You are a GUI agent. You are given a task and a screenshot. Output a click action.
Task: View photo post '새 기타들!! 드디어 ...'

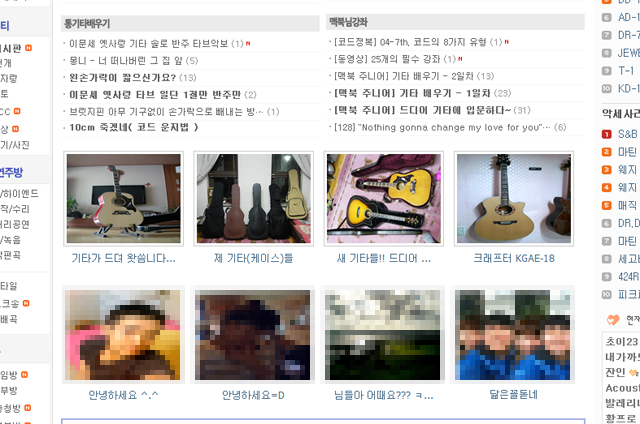click(x=384, y=257)
